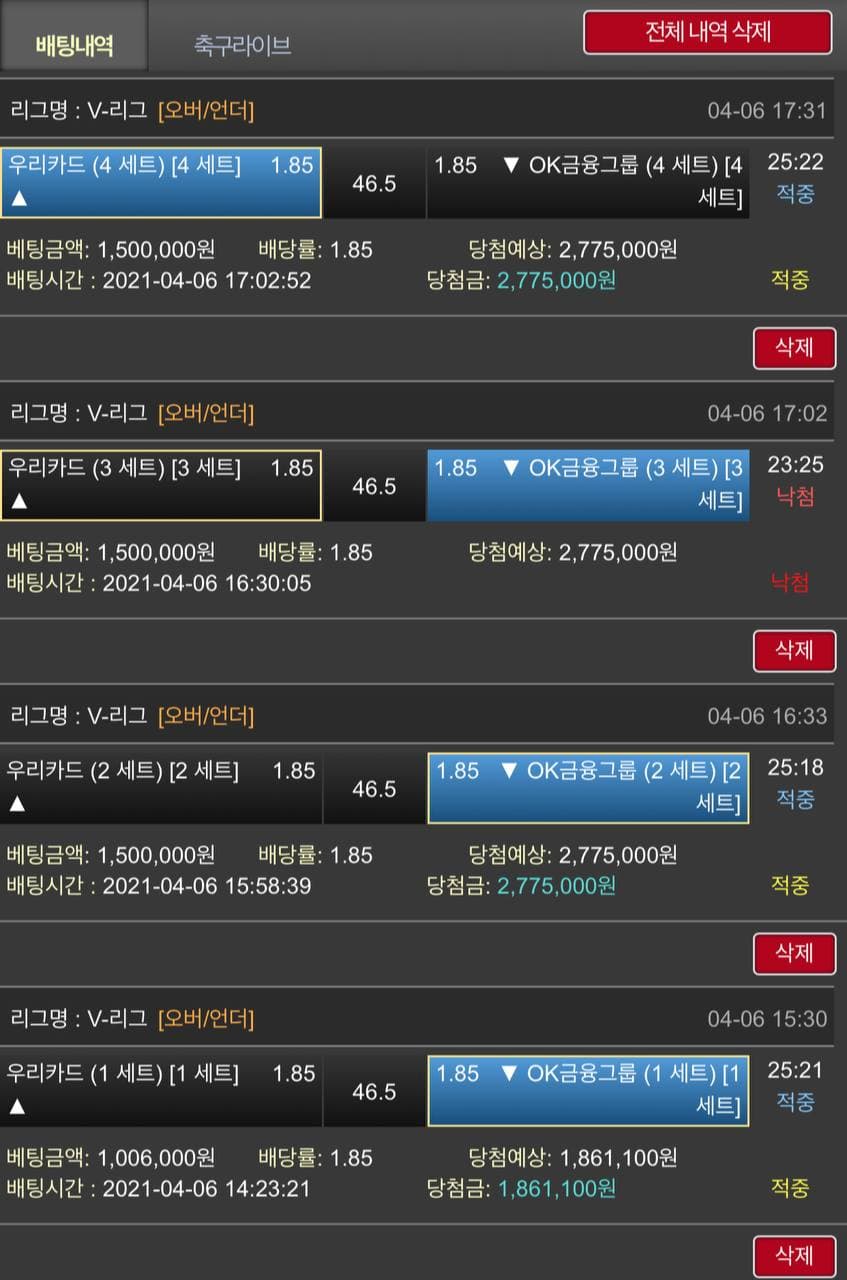Delete the 4 세트 bet record
This screenshot has width=847, height=1280.
pos(794,348)
